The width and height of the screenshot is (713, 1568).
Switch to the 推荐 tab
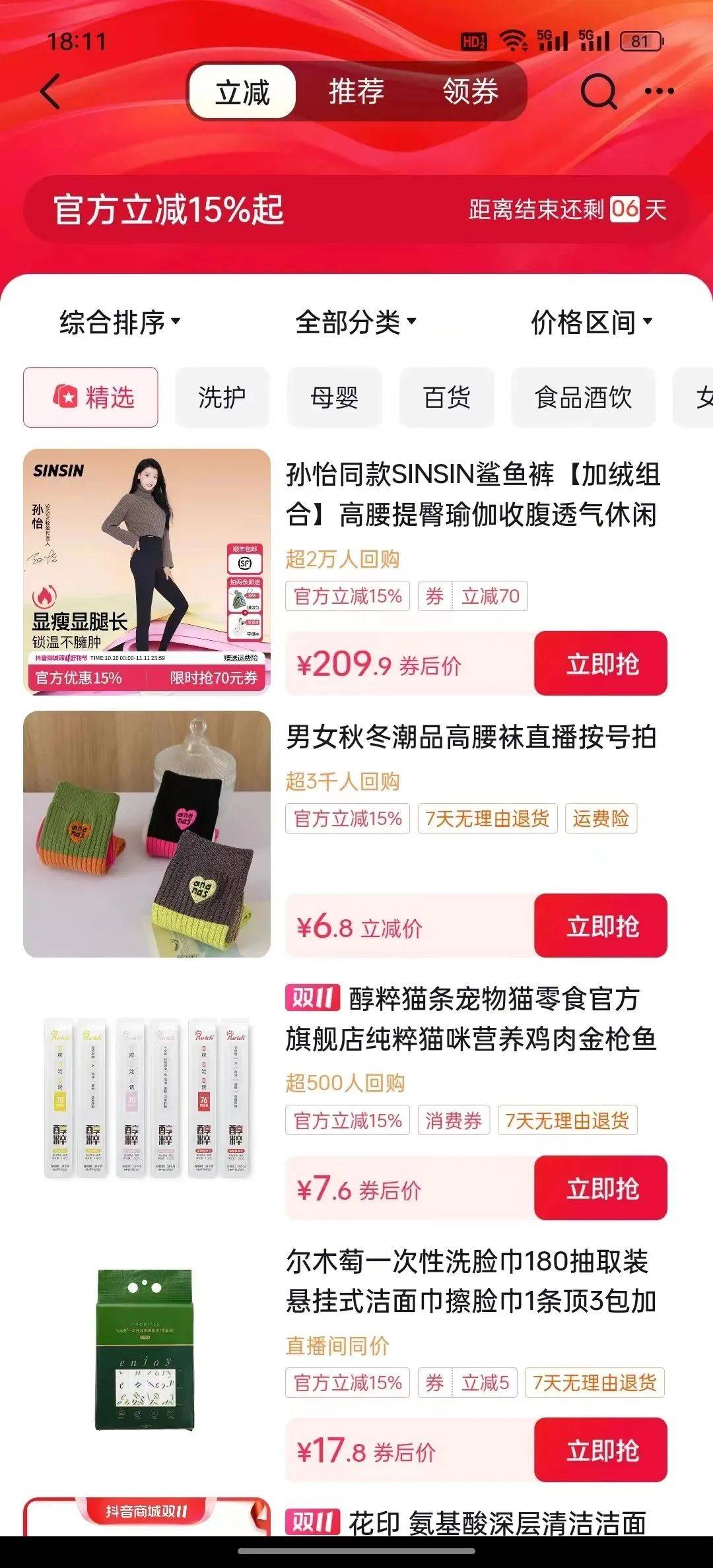(x=356, y=92)
